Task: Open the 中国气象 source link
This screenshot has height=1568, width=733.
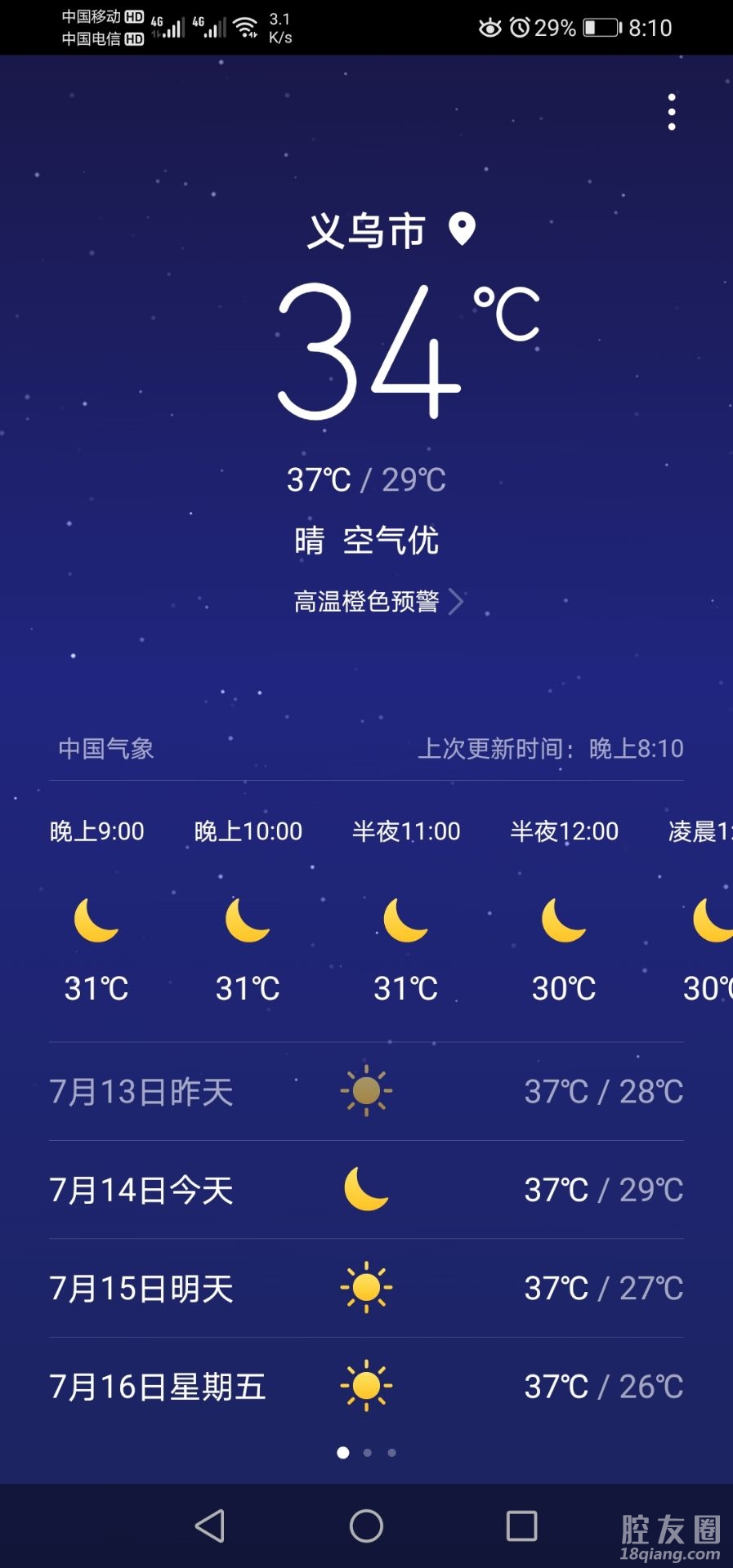Action: (106, 749)
